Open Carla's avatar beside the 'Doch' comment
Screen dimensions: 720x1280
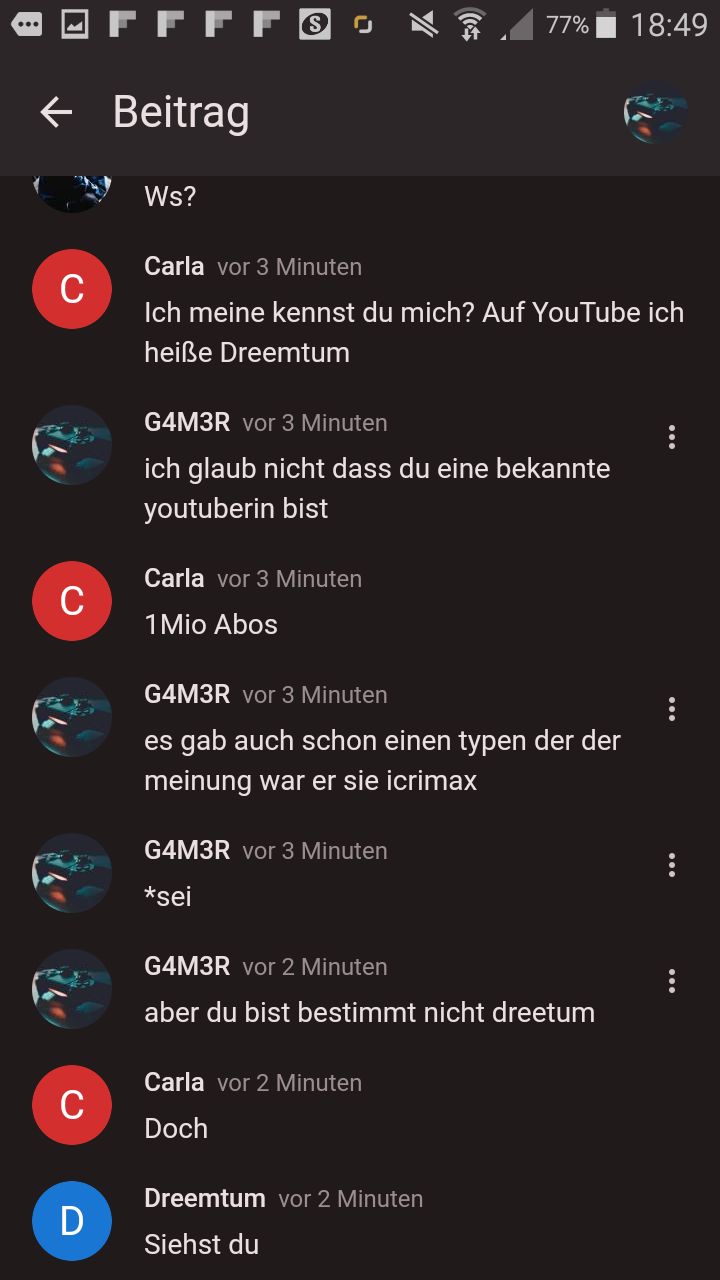pos(72,1105)
